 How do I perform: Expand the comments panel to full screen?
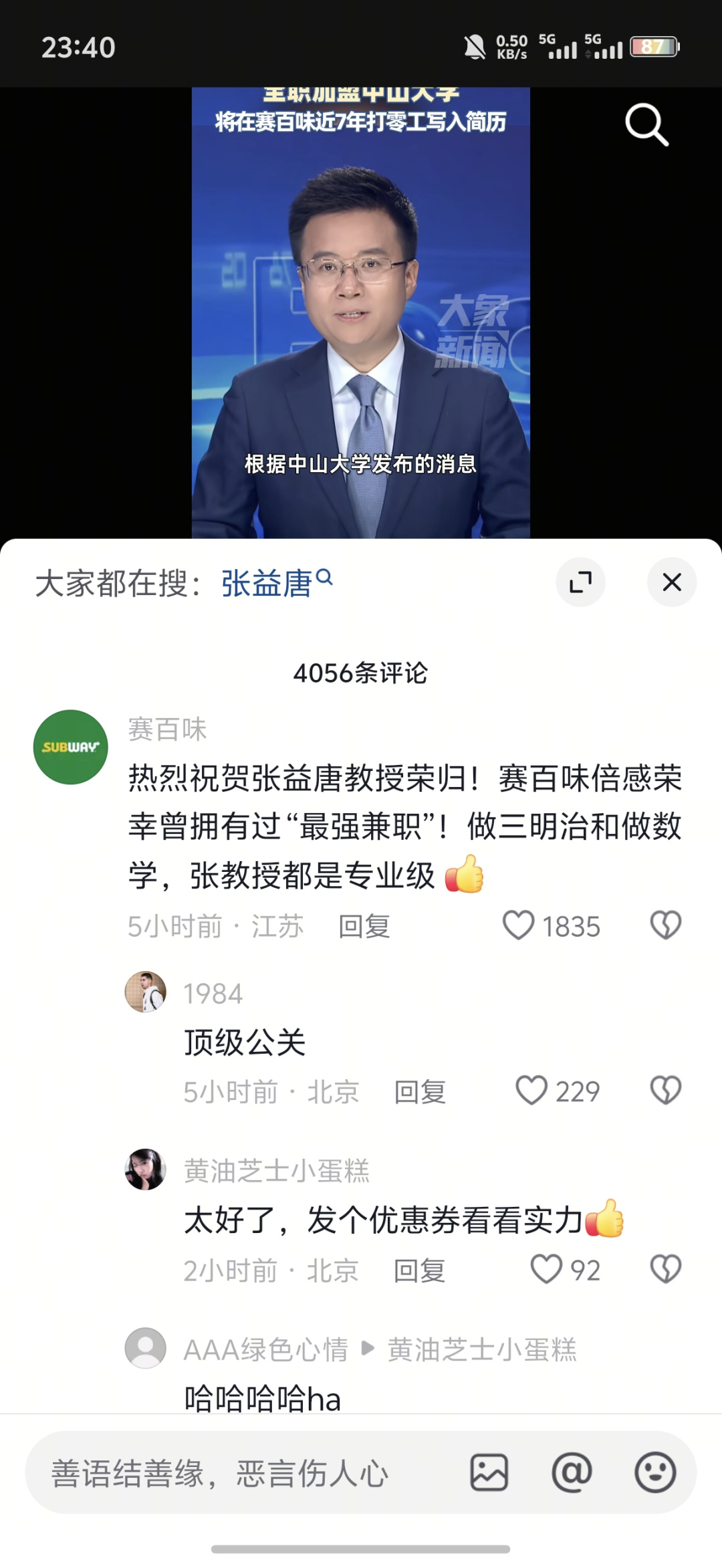tap(580, 582)
